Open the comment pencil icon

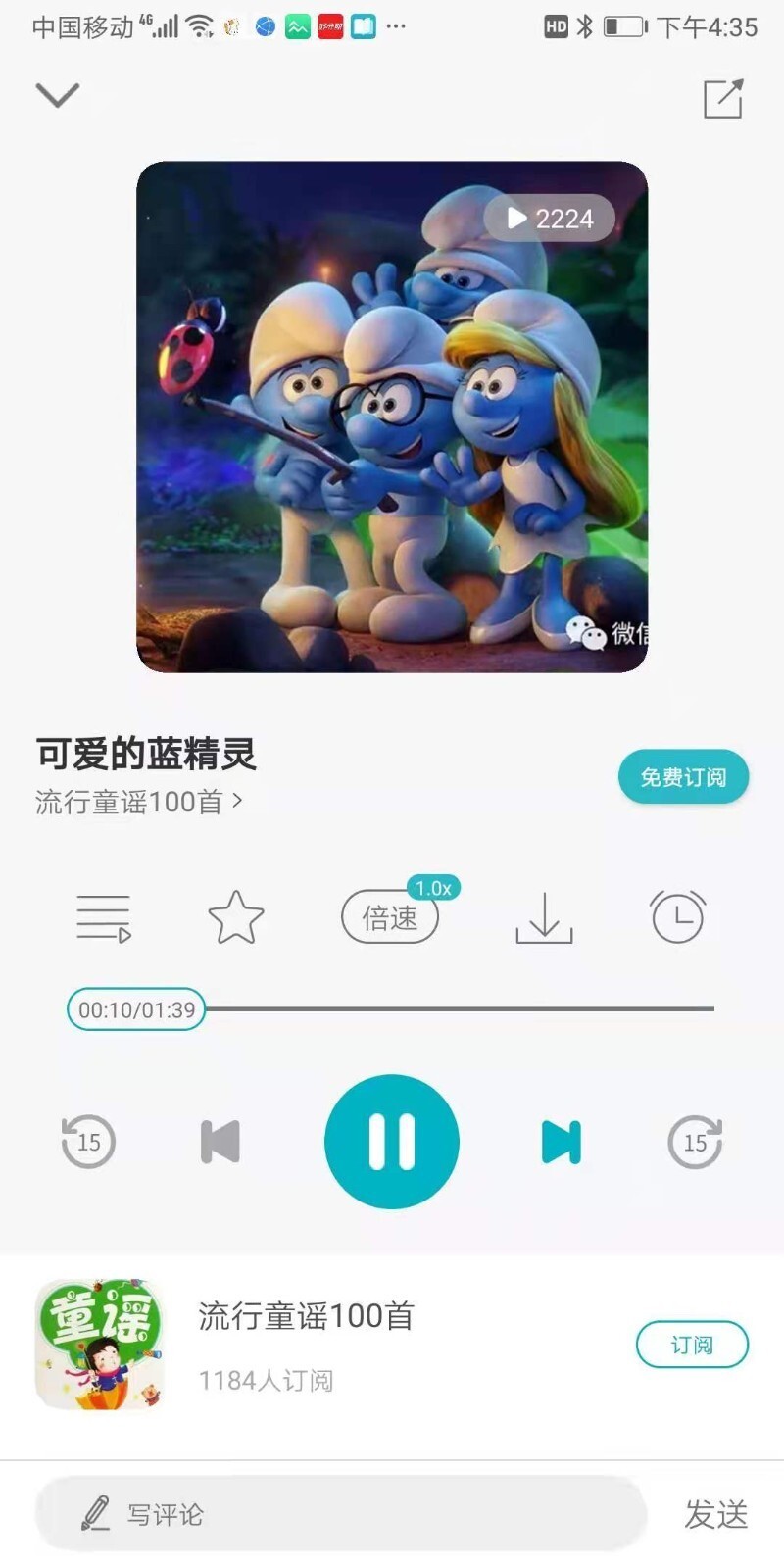coord(96,1512)
